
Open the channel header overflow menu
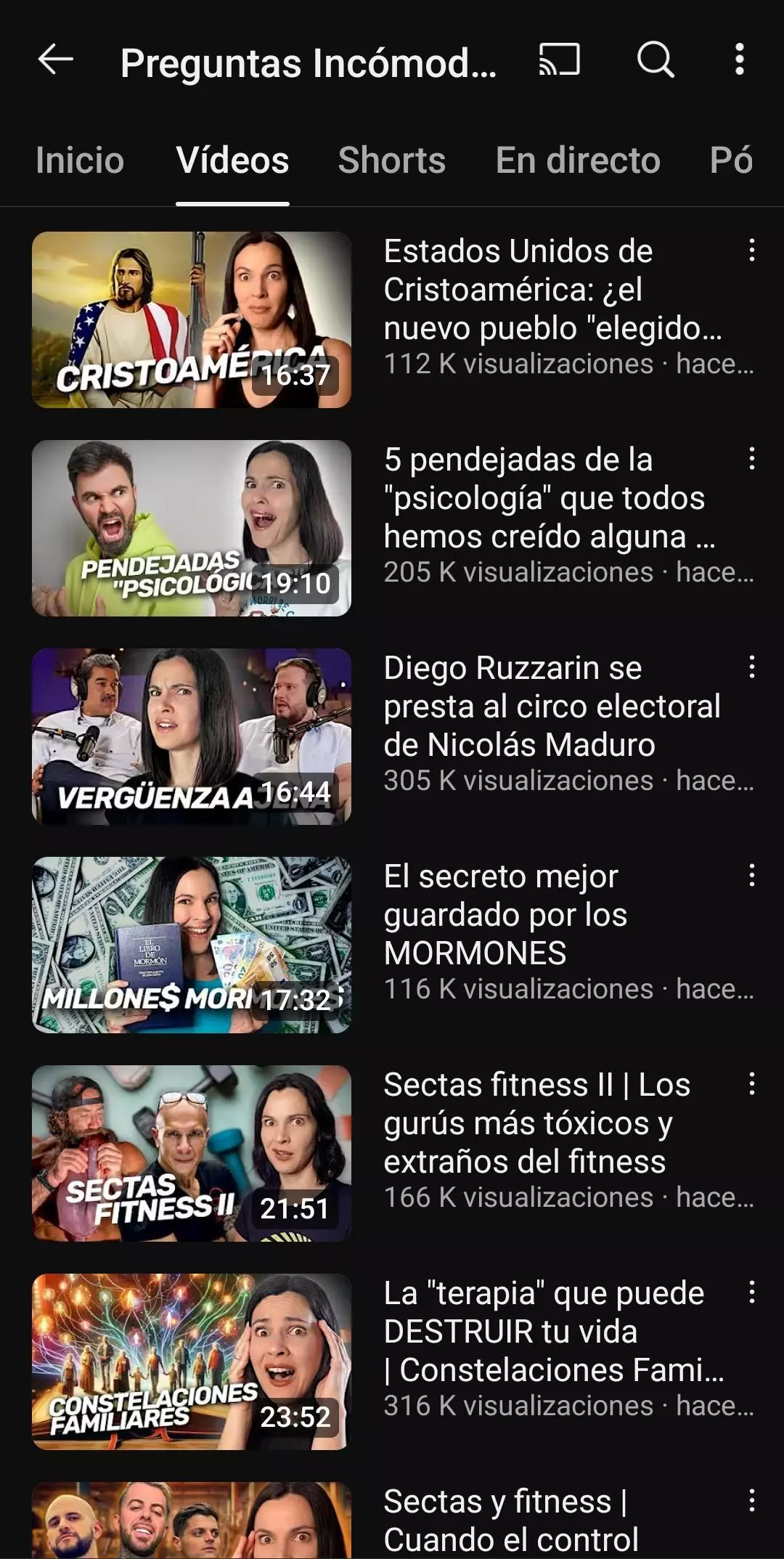(739, 60)
